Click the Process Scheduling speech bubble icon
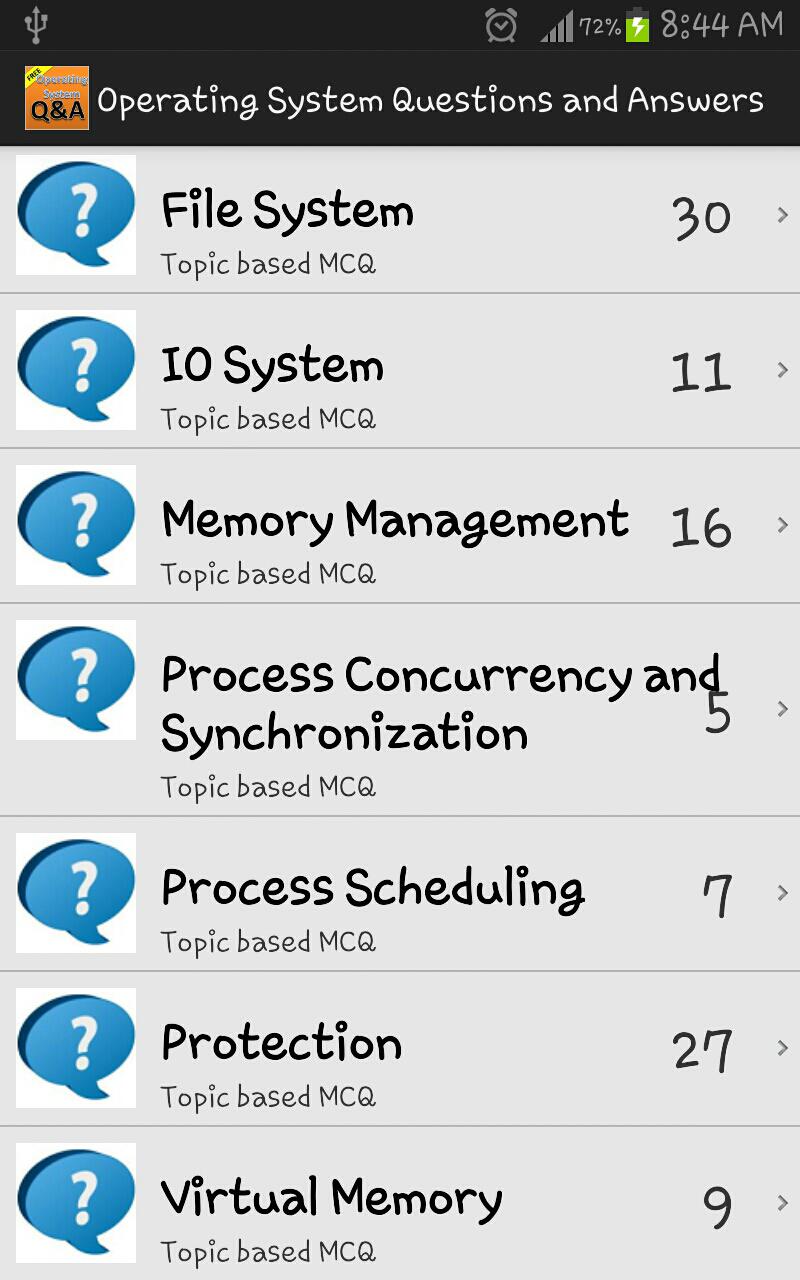The image size is (800, 1280). point(75,893)
